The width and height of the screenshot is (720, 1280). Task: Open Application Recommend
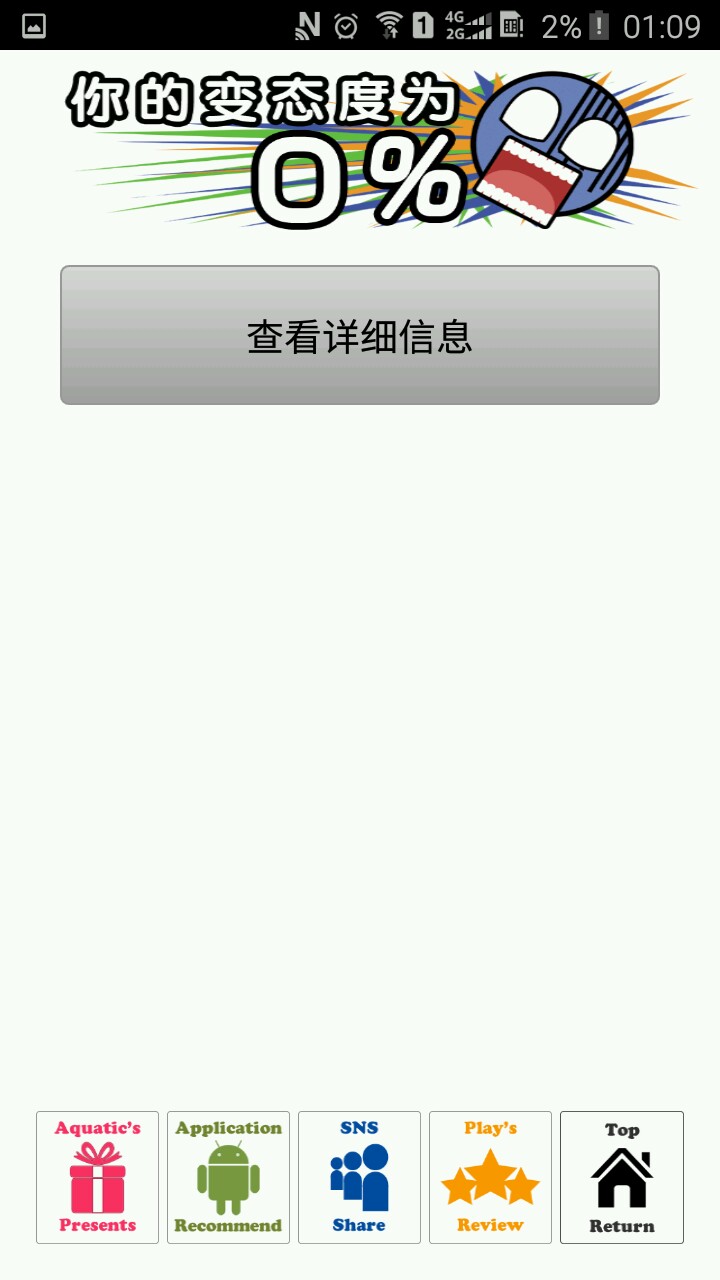click(x=228, y=1177)
